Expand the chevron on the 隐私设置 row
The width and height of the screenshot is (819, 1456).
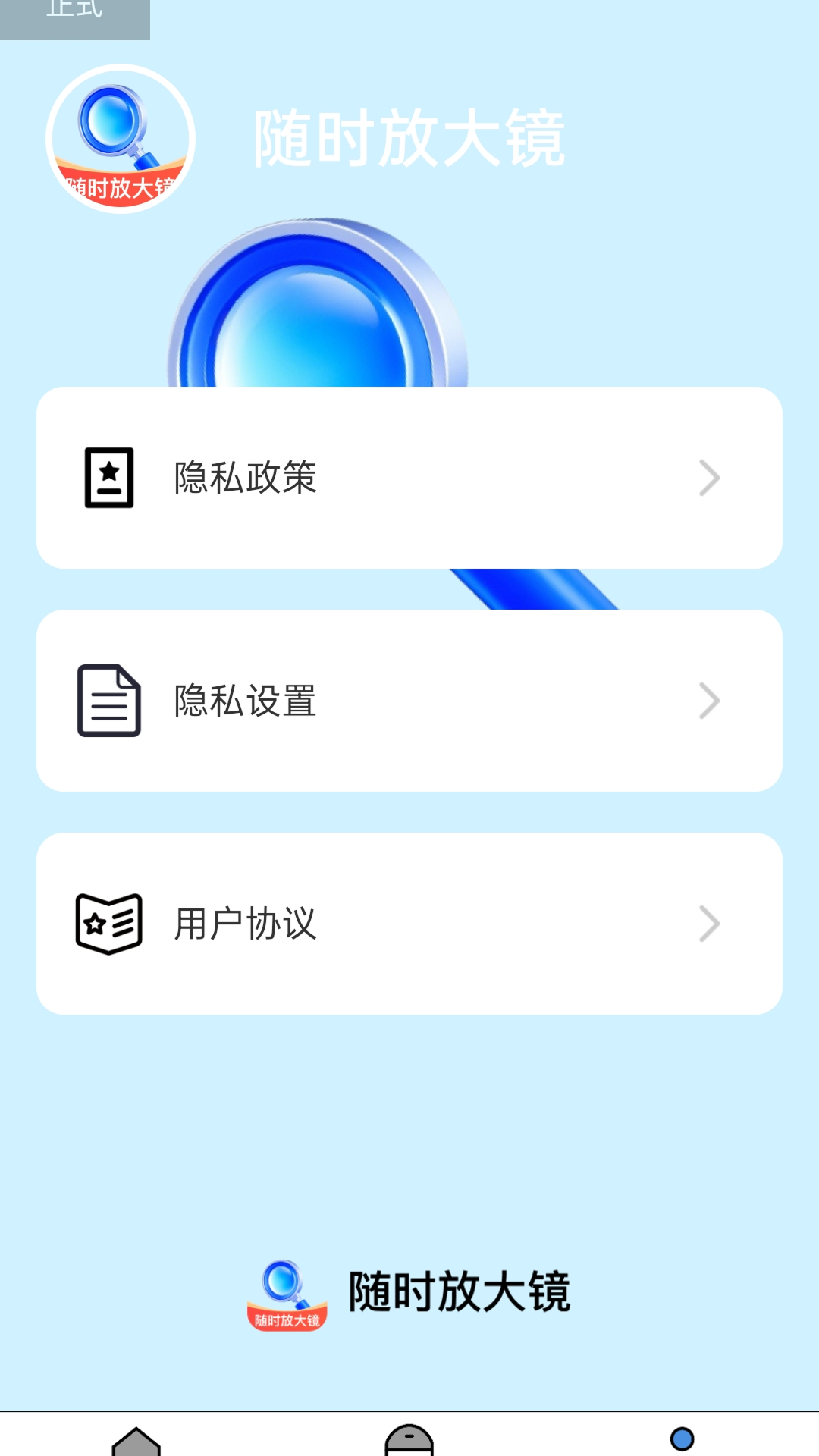point(710,700)
